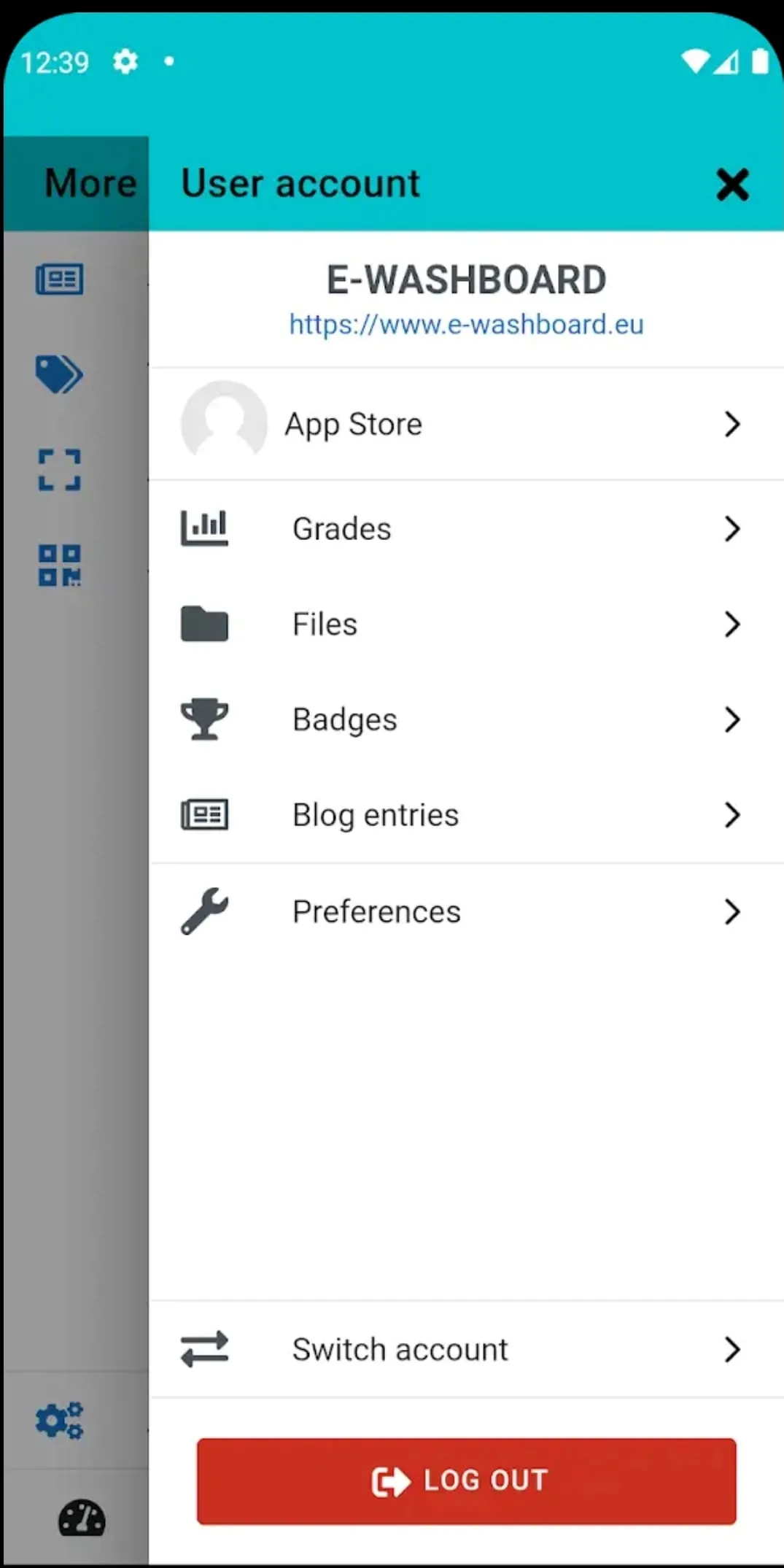This screenshot has height=1568, width=784.
Task: Close the User account panel
Action: click(732, 184)
